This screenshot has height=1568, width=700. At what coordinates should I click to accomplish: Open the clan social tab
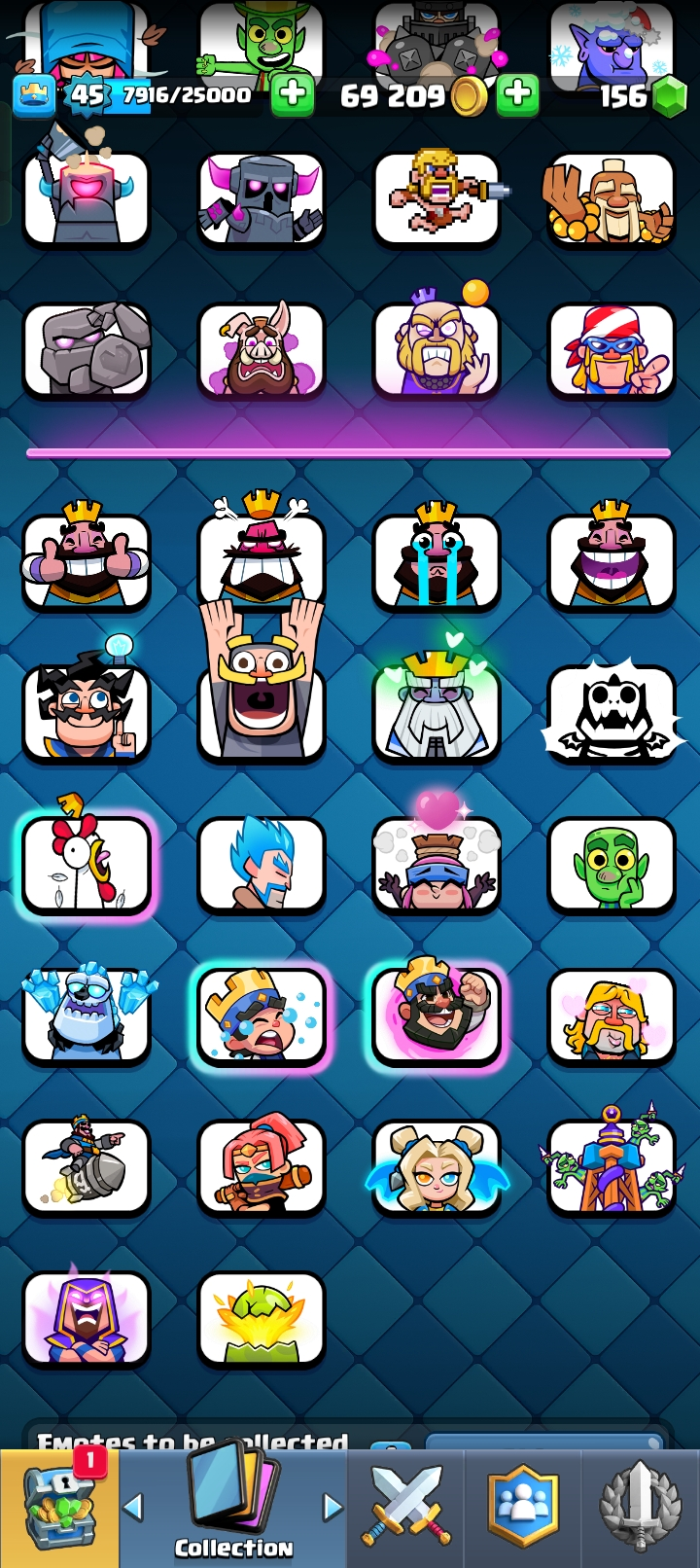pyautogui.click(x=523, y=1508)
